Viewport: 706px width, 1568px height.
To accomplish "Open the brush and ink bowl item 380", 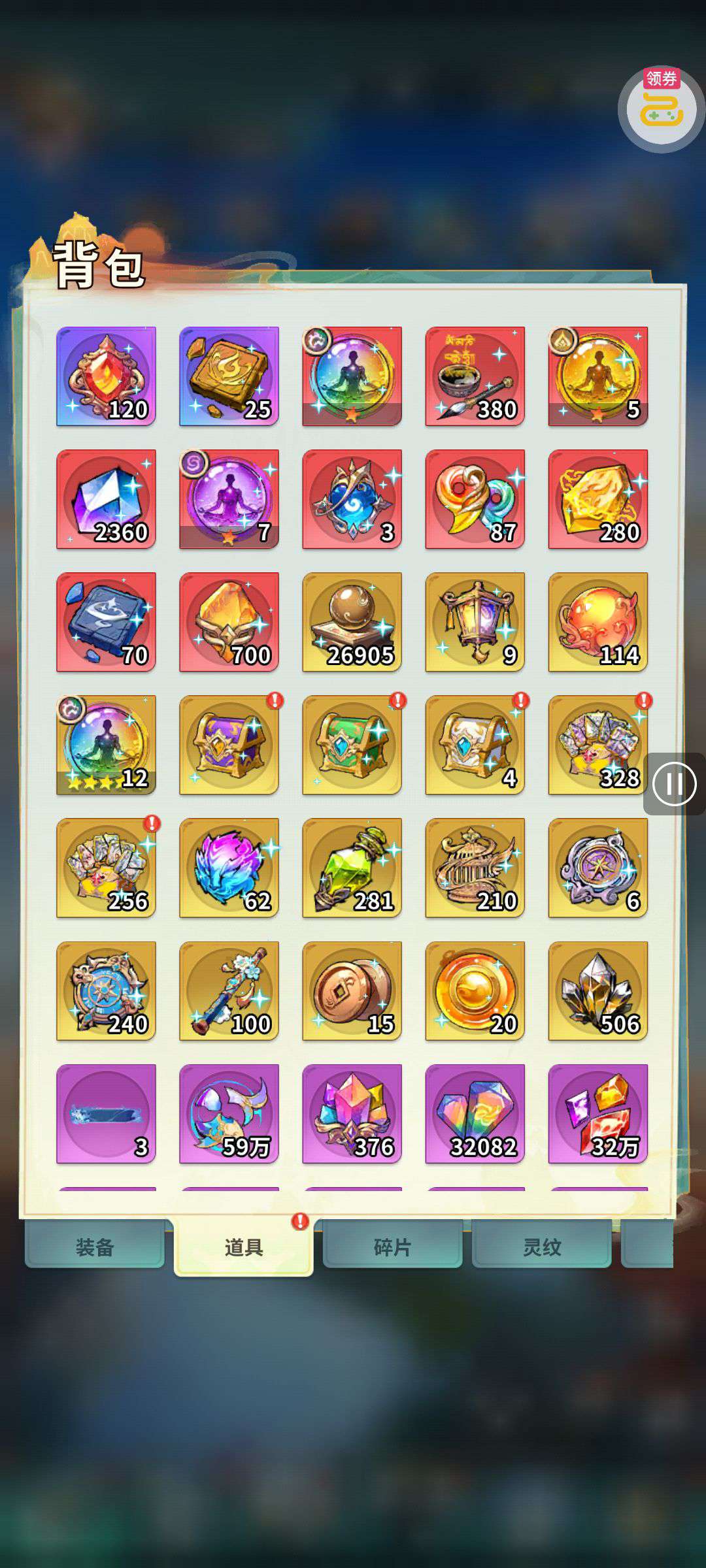I will click(475, 376).
